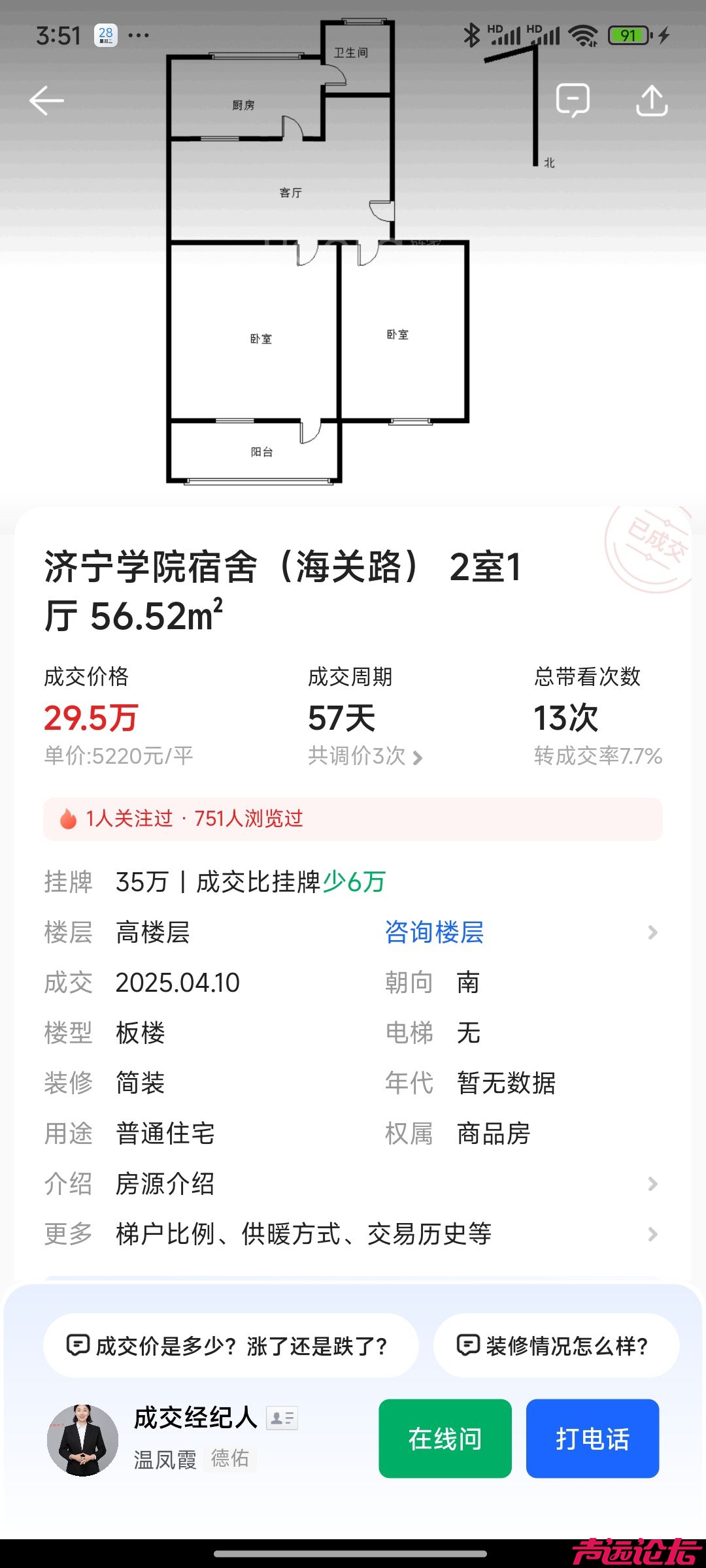Open more details: 梯户比例、供暖方式、交易历史等
Image resolution: width=706 pixels, height=1568 pixels.
pyautogui.click(x=353, y=1234)
